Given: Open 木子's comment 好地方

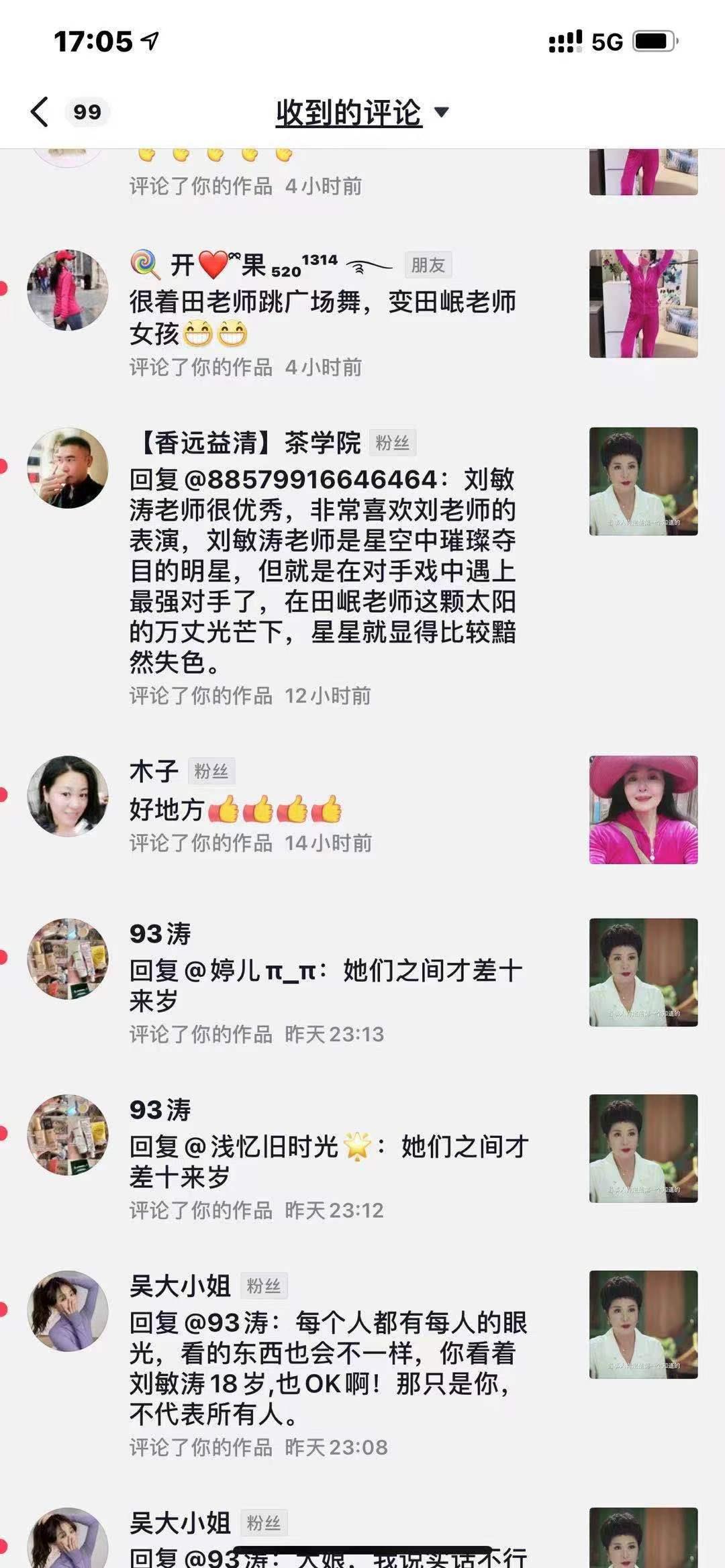Looking at the screenshot, I should [x=235, y=811].
